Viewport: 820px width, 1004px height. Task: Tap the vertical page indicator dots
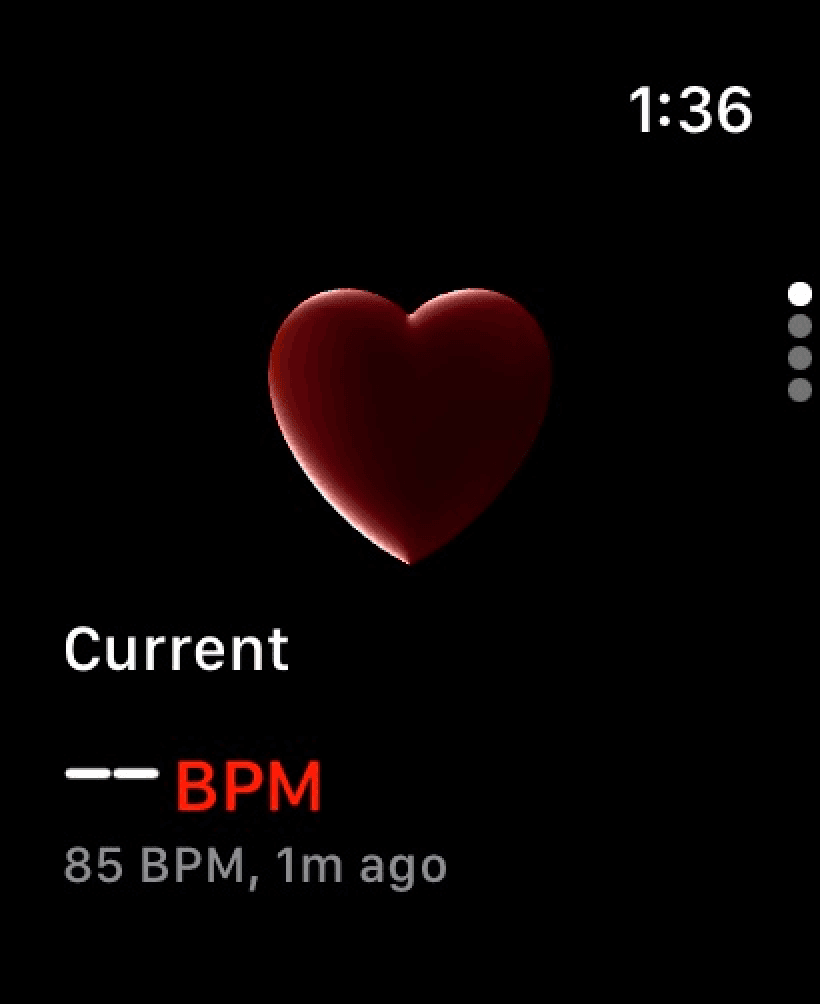click(799, 341)
